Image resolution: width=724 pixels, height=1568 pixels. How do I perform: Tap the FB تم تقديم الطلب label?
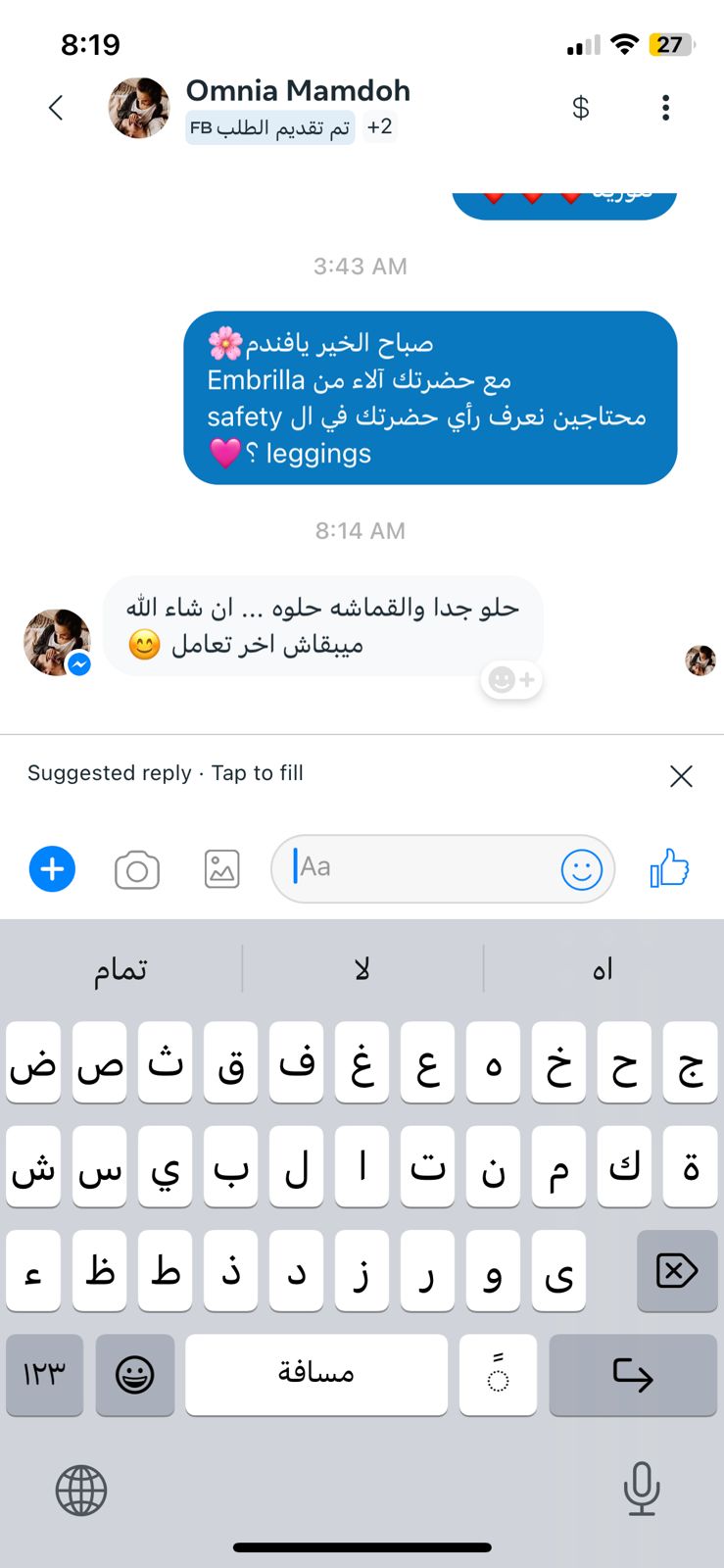[x=270, y=127]
